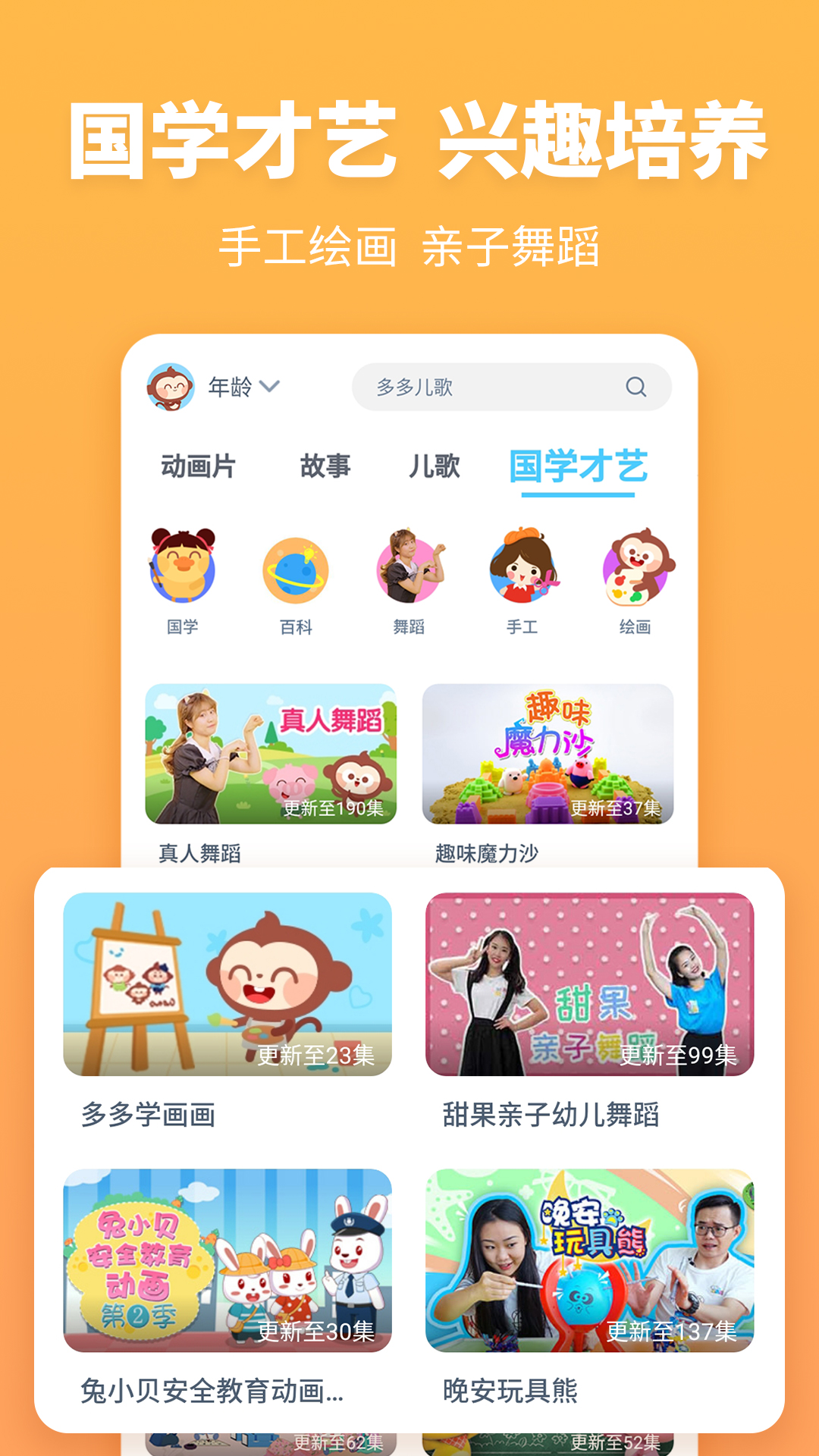Image resolution: width=819 pixels, height=1456 pixels.
Task: Expand the 年龄 age selector dropdown
Action: tap(240, 387)
